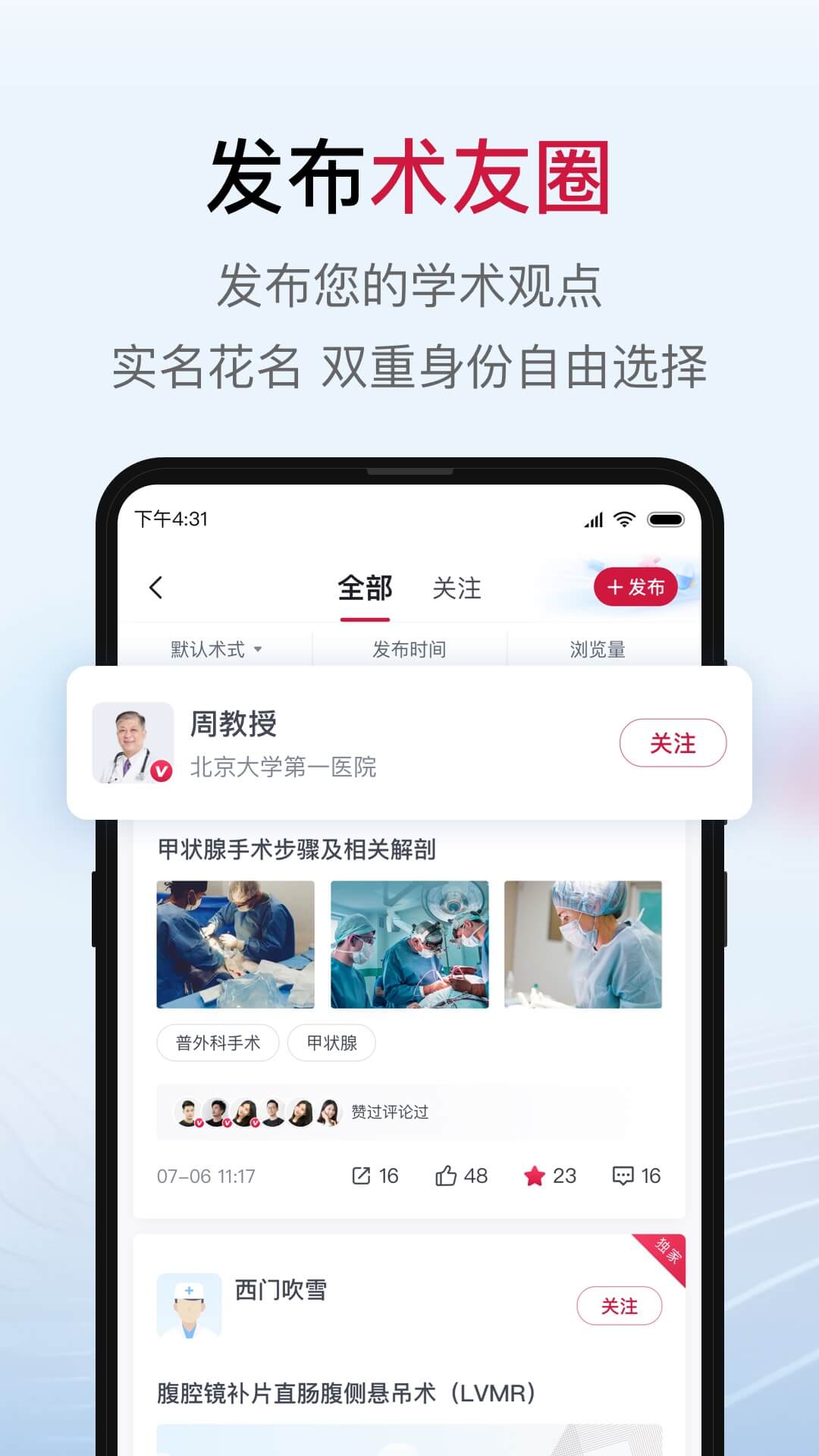The height and width of the screenshot is (1456, 819).
Task: Open the middle surgery photo thumbnail
Action: click(x=409, y=944)
